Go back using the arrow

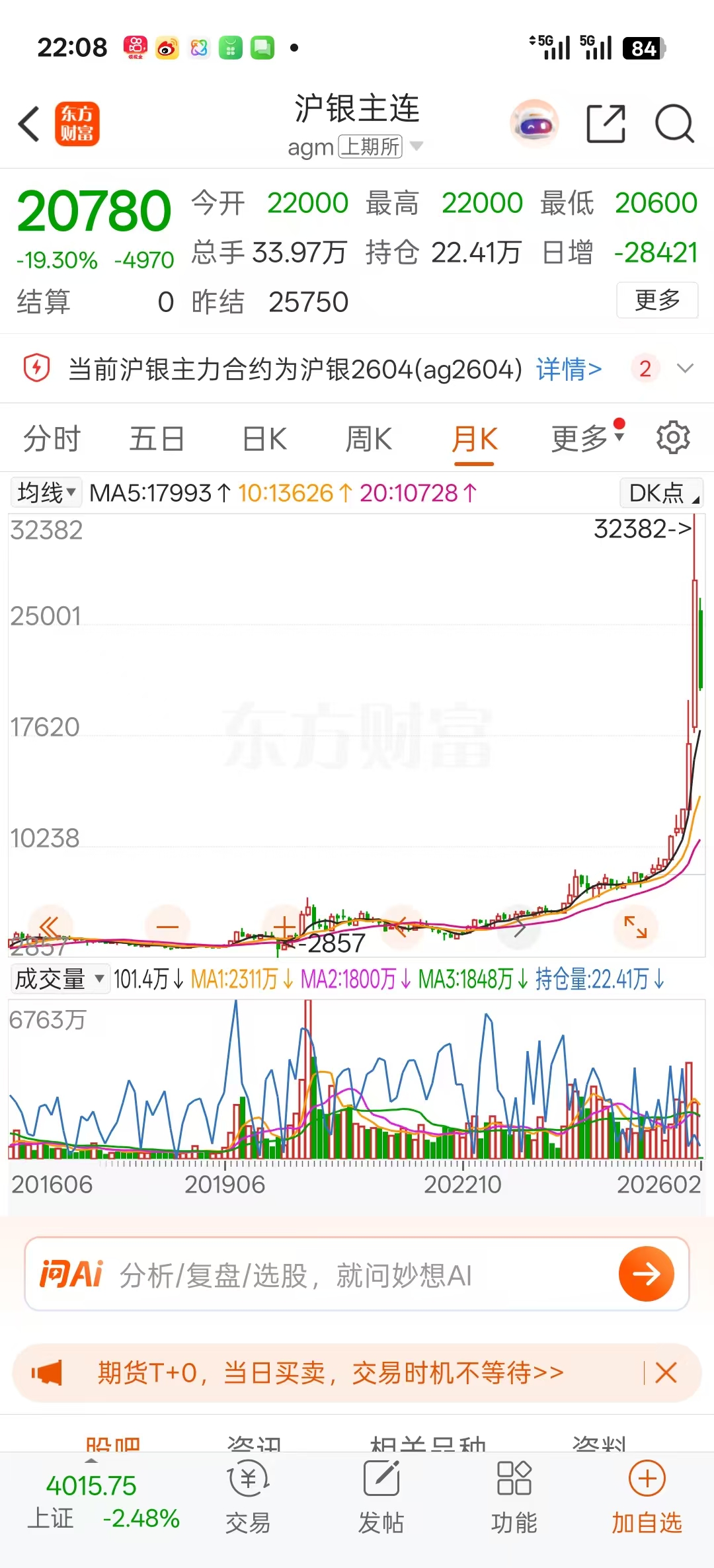pos(29,124)
